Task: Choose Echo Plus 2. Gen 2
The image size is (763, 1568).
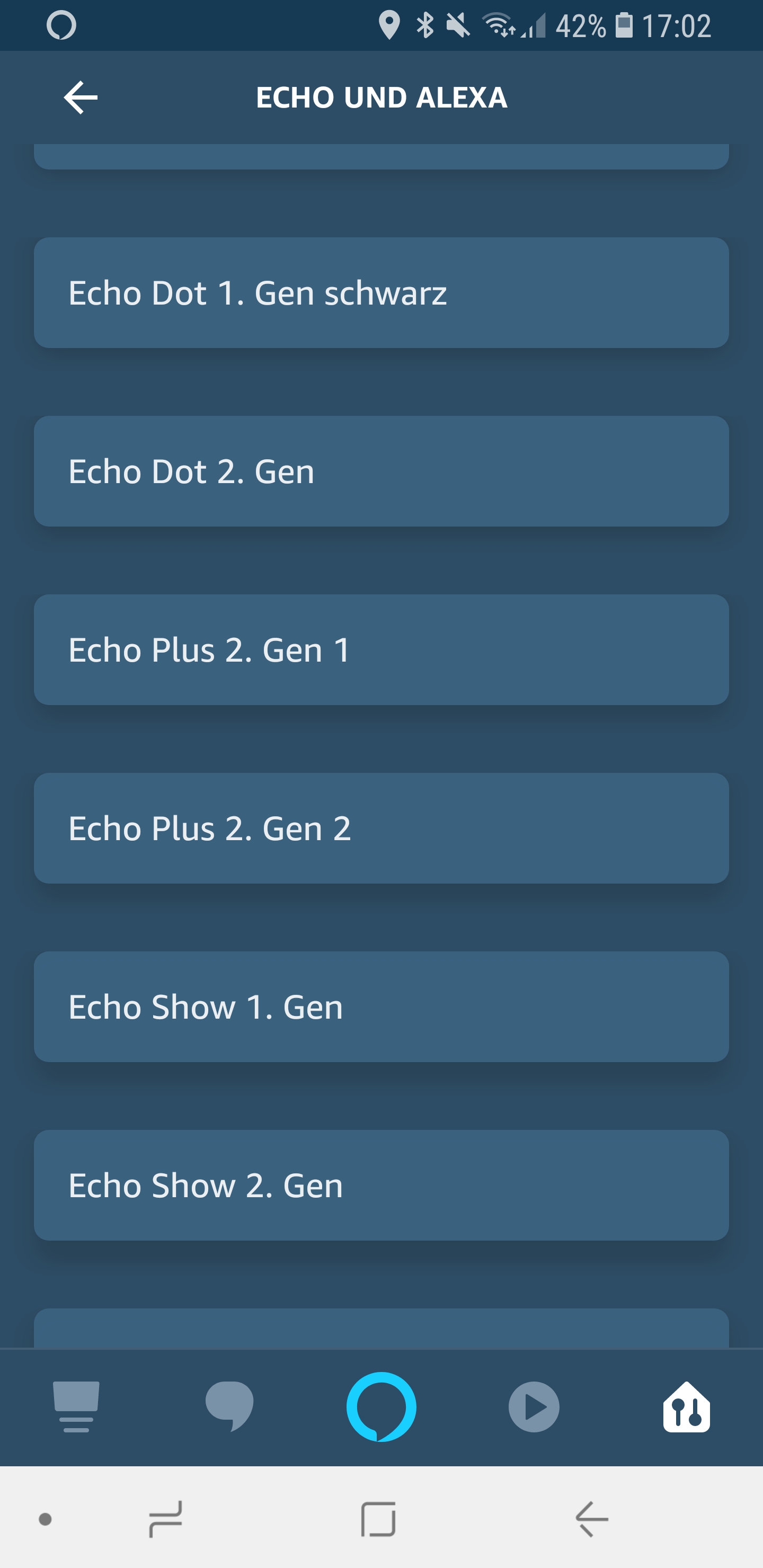Action: click(x=381, y=828)
